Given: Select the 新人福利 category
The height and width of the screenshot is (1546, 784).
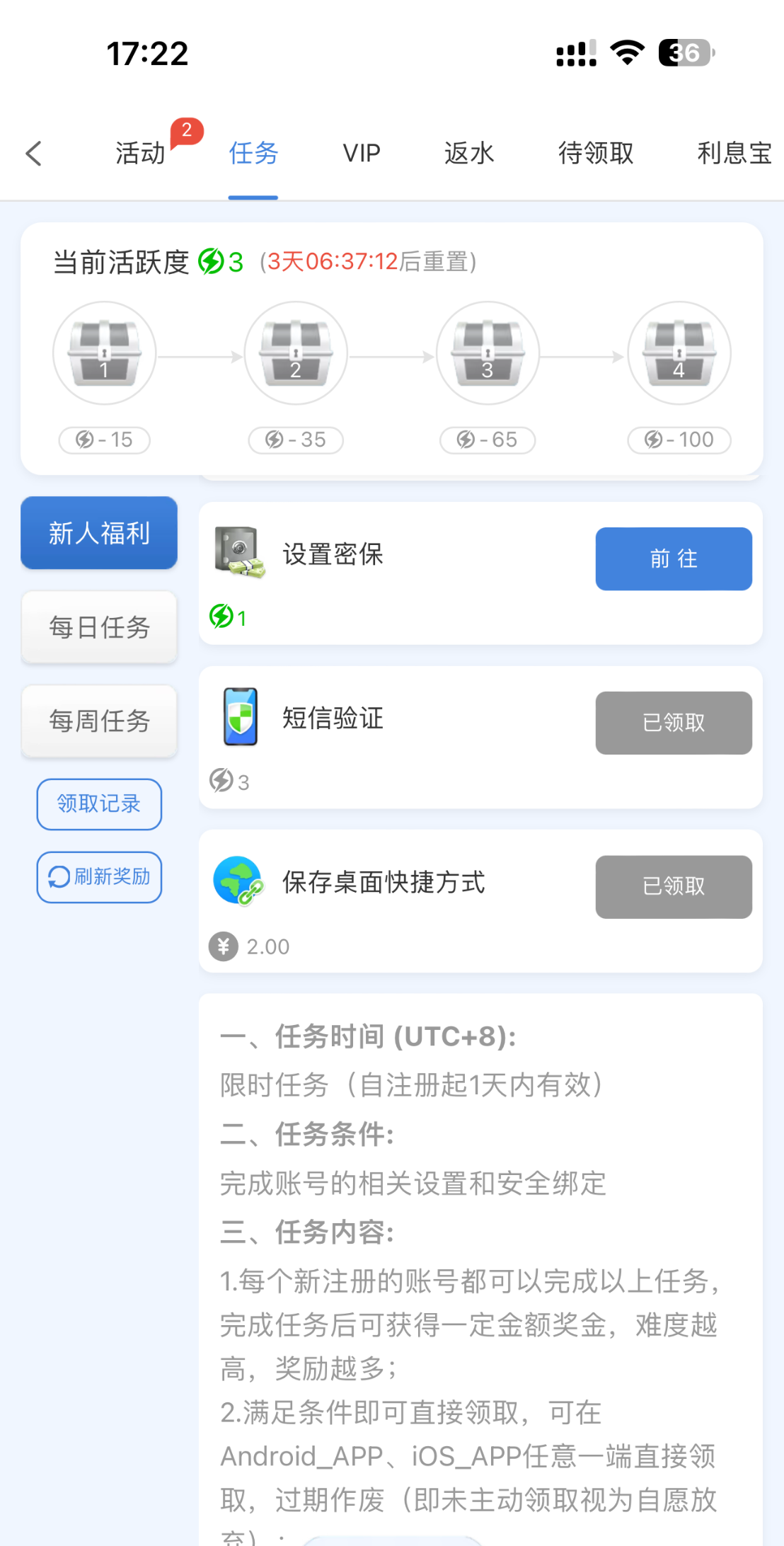Looking at the screenshot, I should tap(99, 533).
